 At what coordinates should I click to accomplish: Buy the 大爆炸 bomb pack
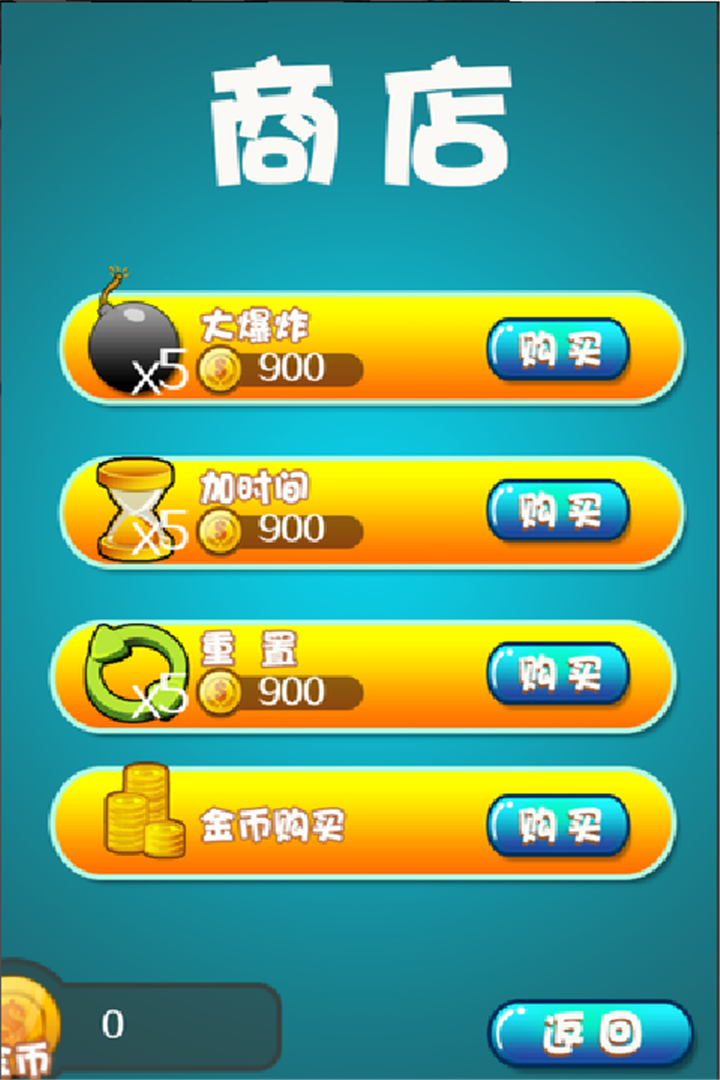click(x=558, y=350)
